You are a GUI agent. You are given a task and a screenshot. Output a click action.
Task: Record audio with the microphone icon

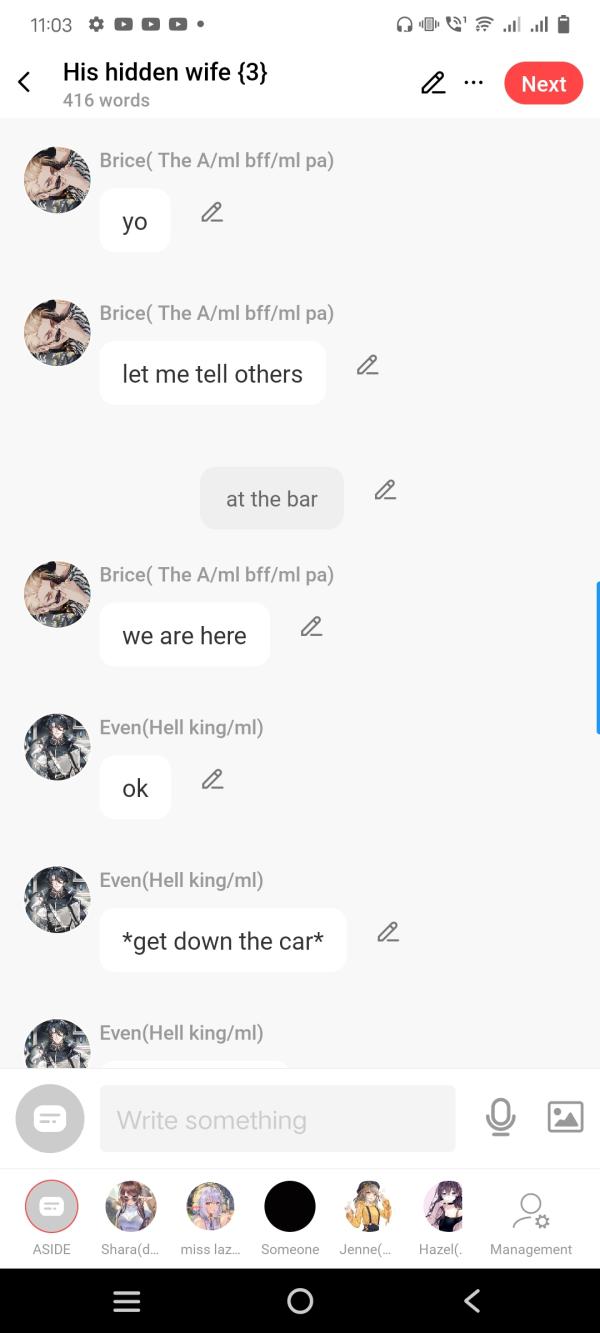500,1117
